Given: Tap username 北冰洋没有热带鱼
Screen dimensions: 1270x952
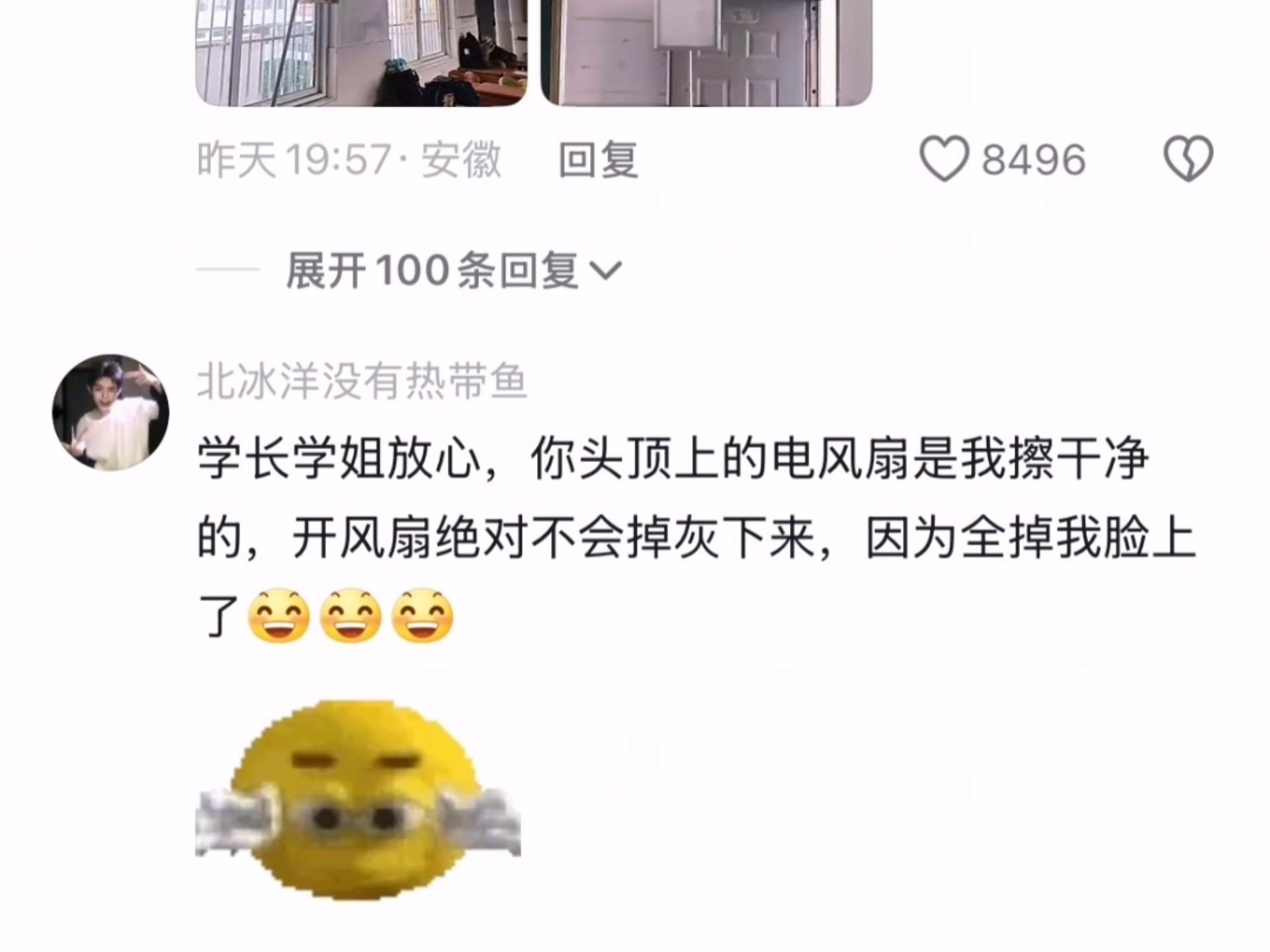Looking at the screenshot, I should coord(362,382).
